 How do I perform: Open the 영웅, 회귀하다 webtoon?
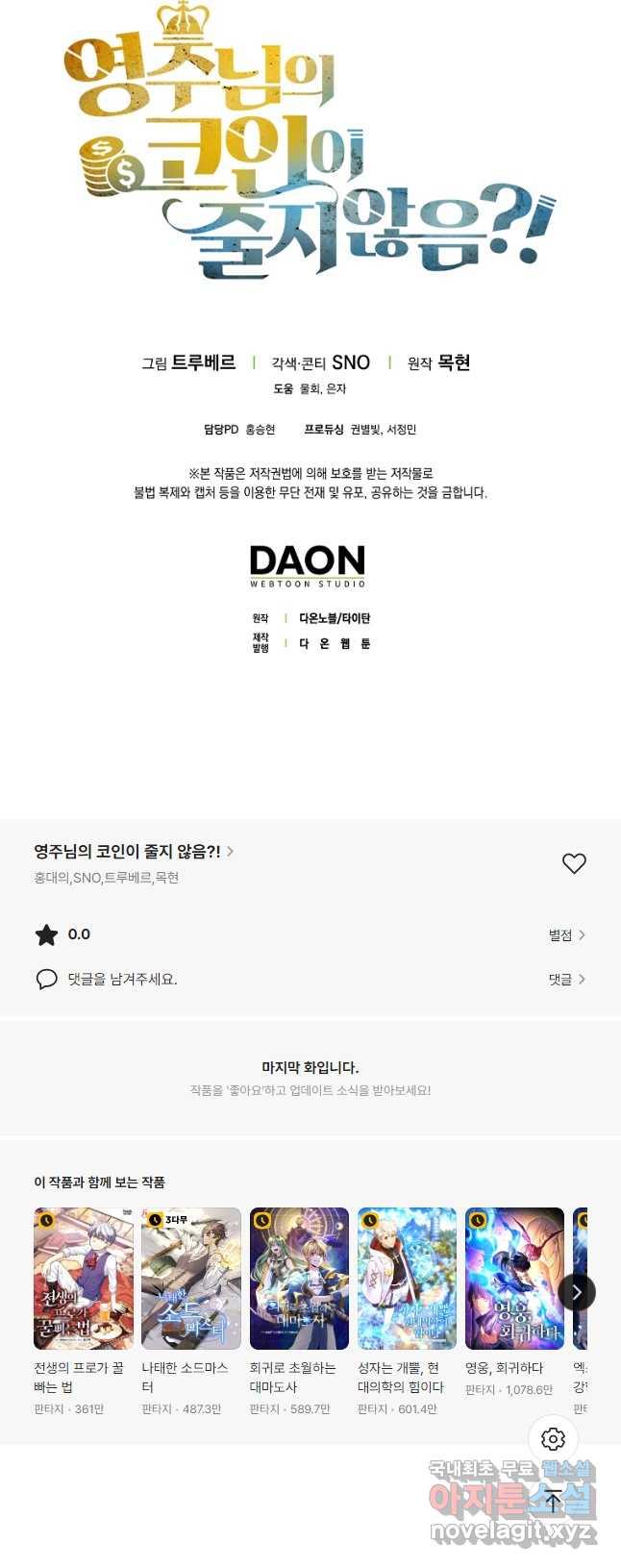point(514,1278)
